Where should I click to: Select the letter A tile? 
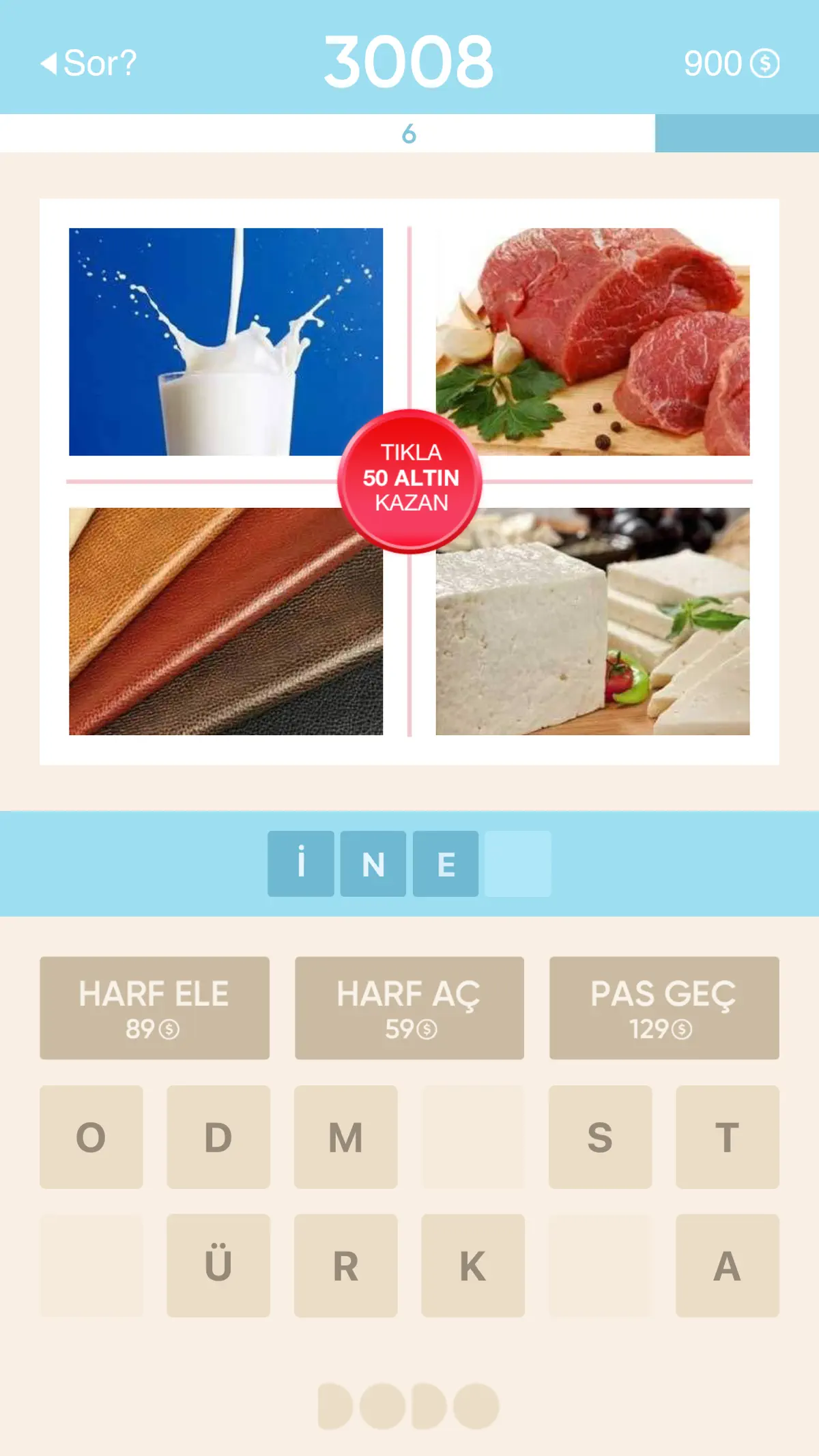(x=728, y=1266)
